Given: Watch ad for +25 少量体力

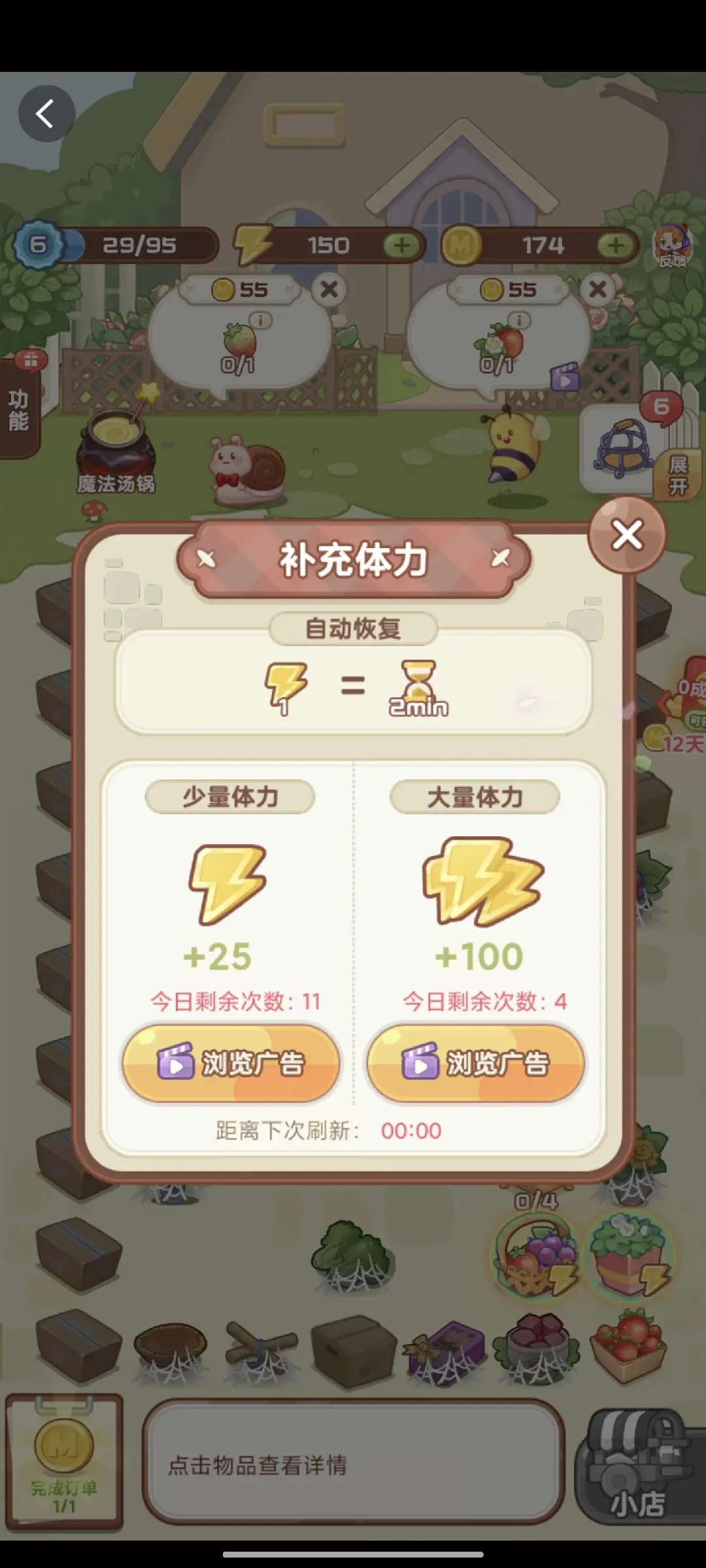Looking at the screenshot, I should point(231,1063).
